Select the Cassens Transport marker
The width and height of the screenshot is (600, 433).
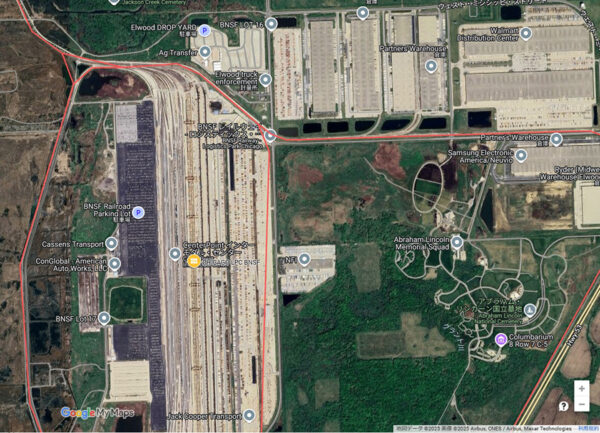click(111, 243)
